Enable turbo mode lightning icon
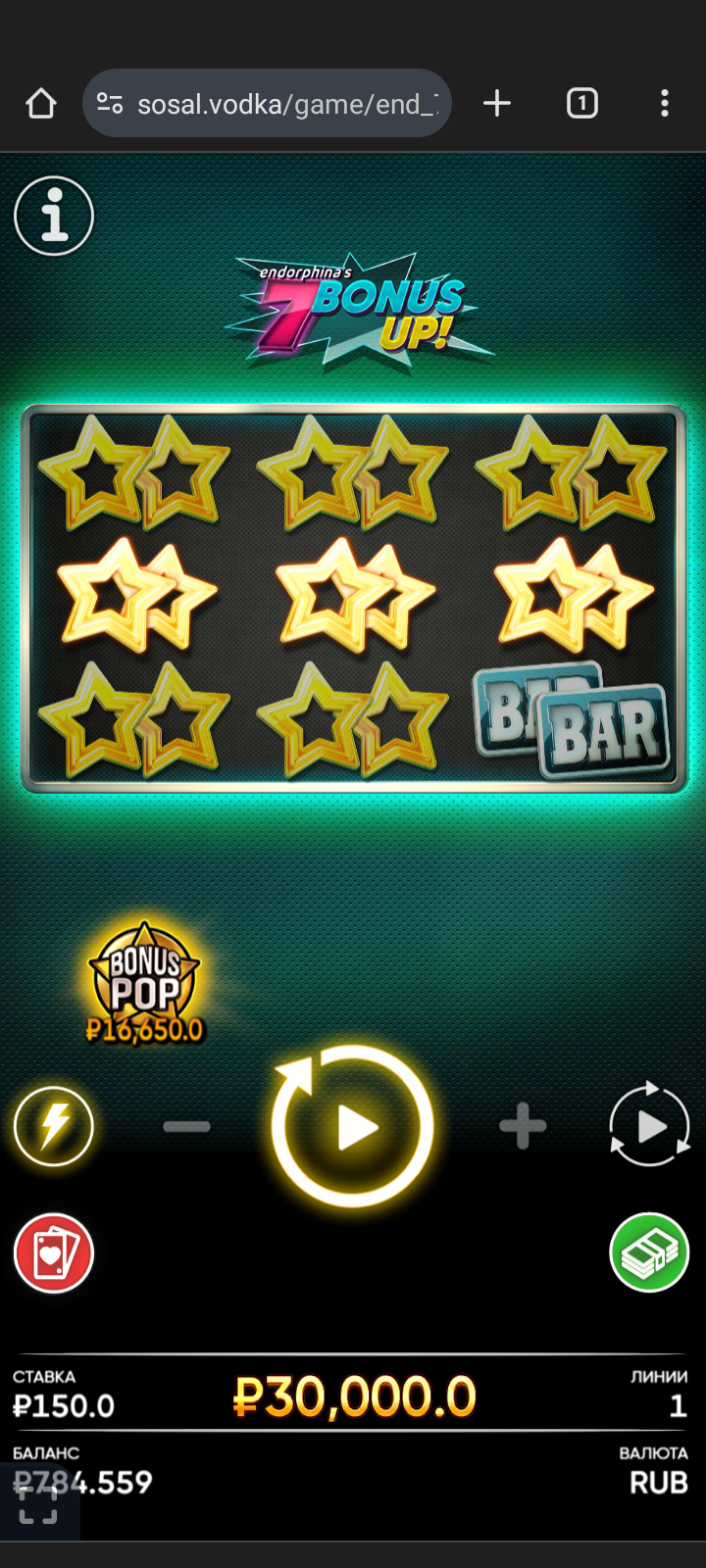706x1568 pixels. [54, 1127]
